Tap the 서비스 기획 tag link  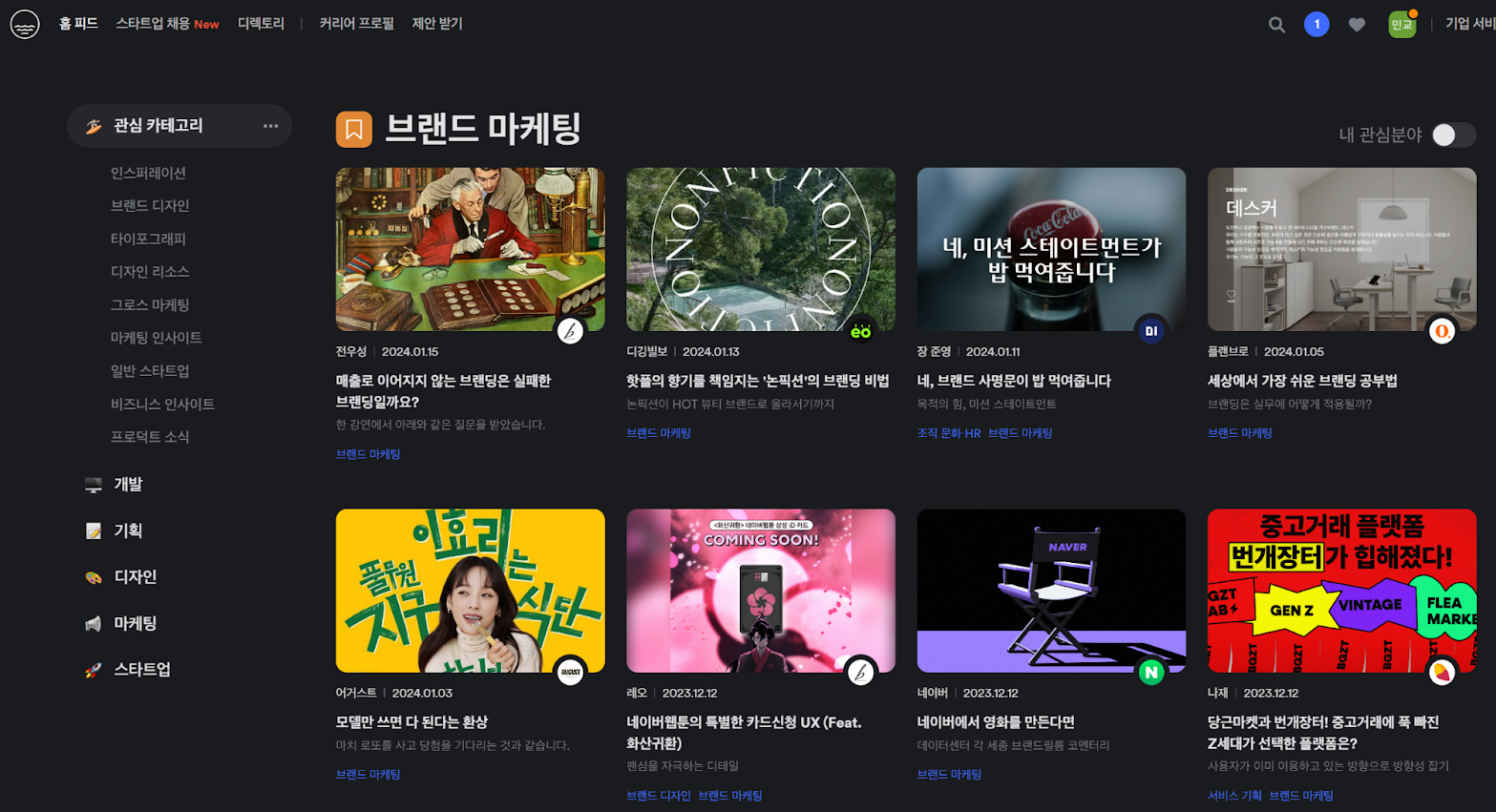(1233, 796)
